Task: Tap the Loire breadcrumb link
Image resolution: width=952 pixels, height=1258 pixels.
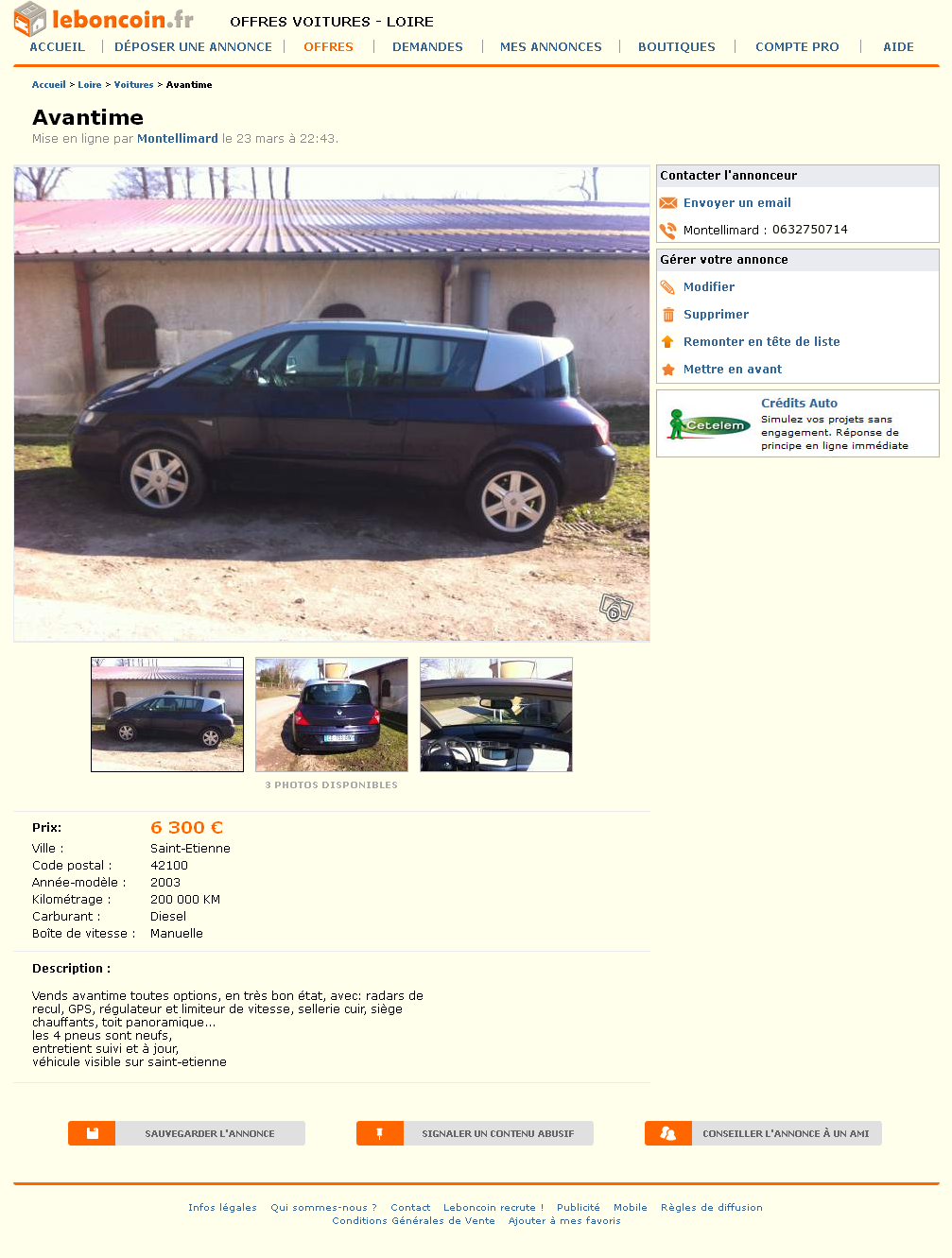Action: pos(89,85)
